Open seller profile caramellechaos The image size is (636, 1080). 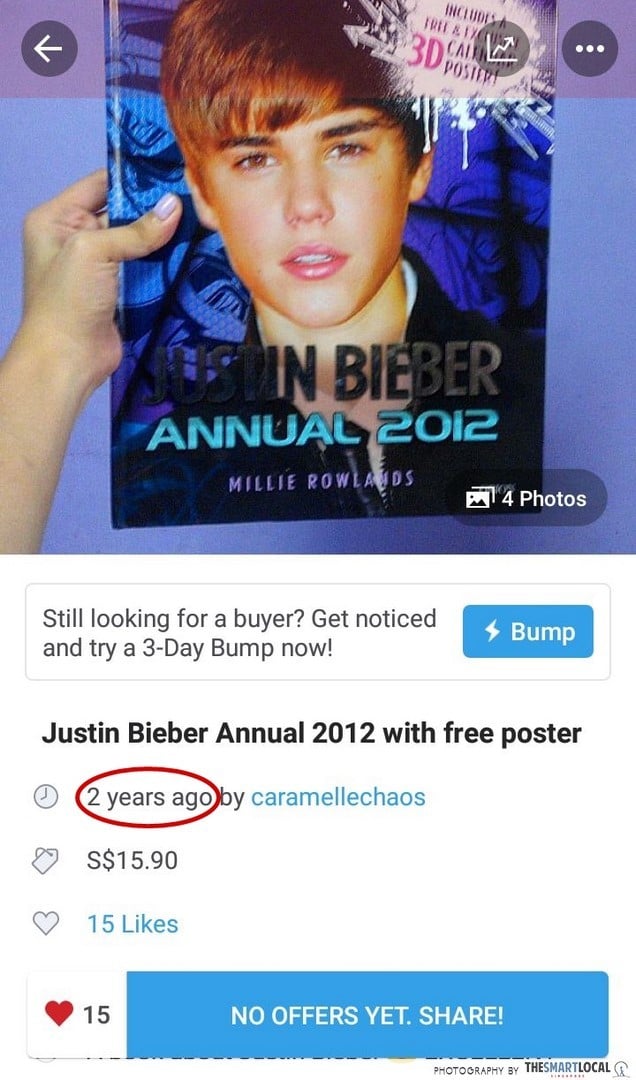click(338, 797)
